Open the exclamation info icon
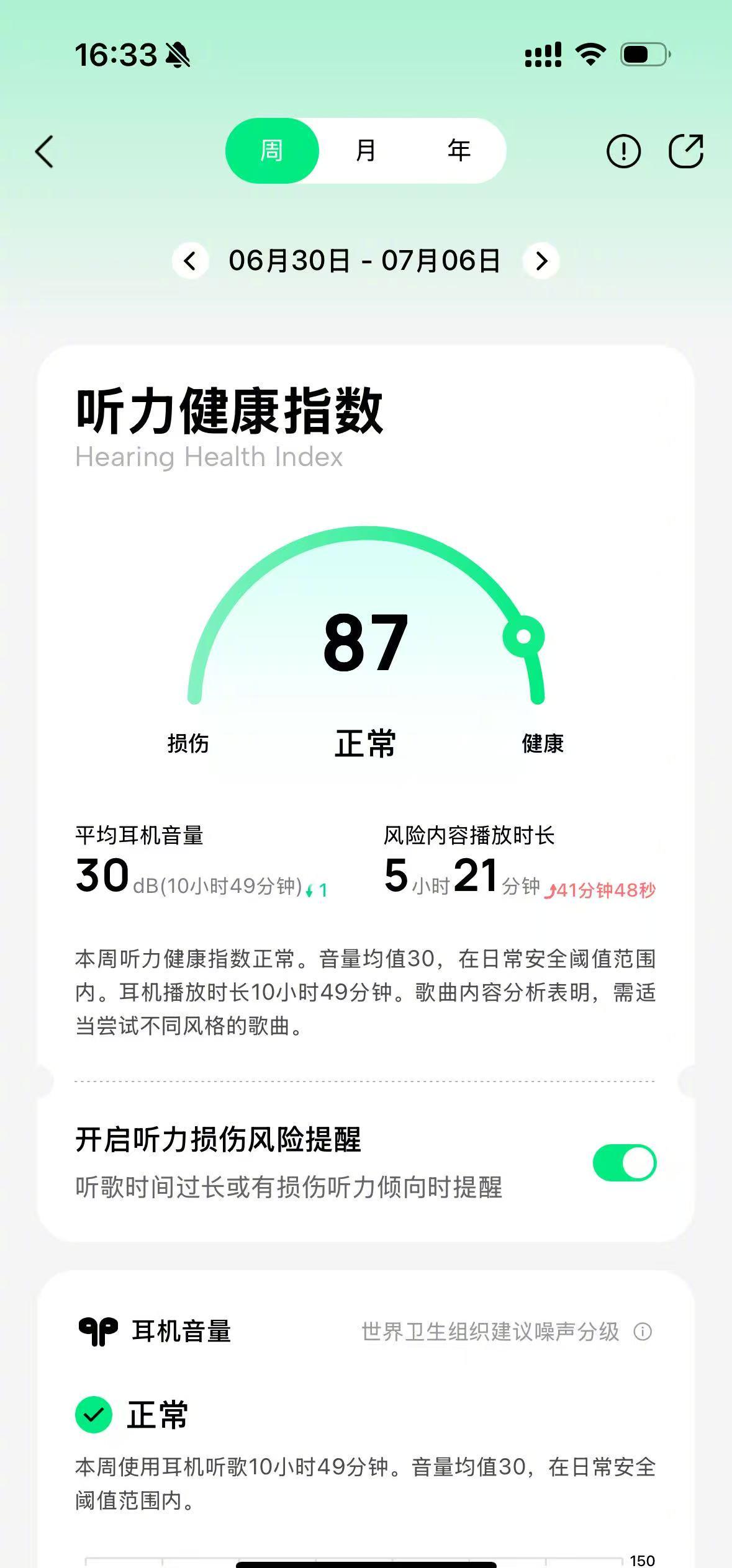The height and width of the screenshot is (1568, 732). click(x=623, y=151)
